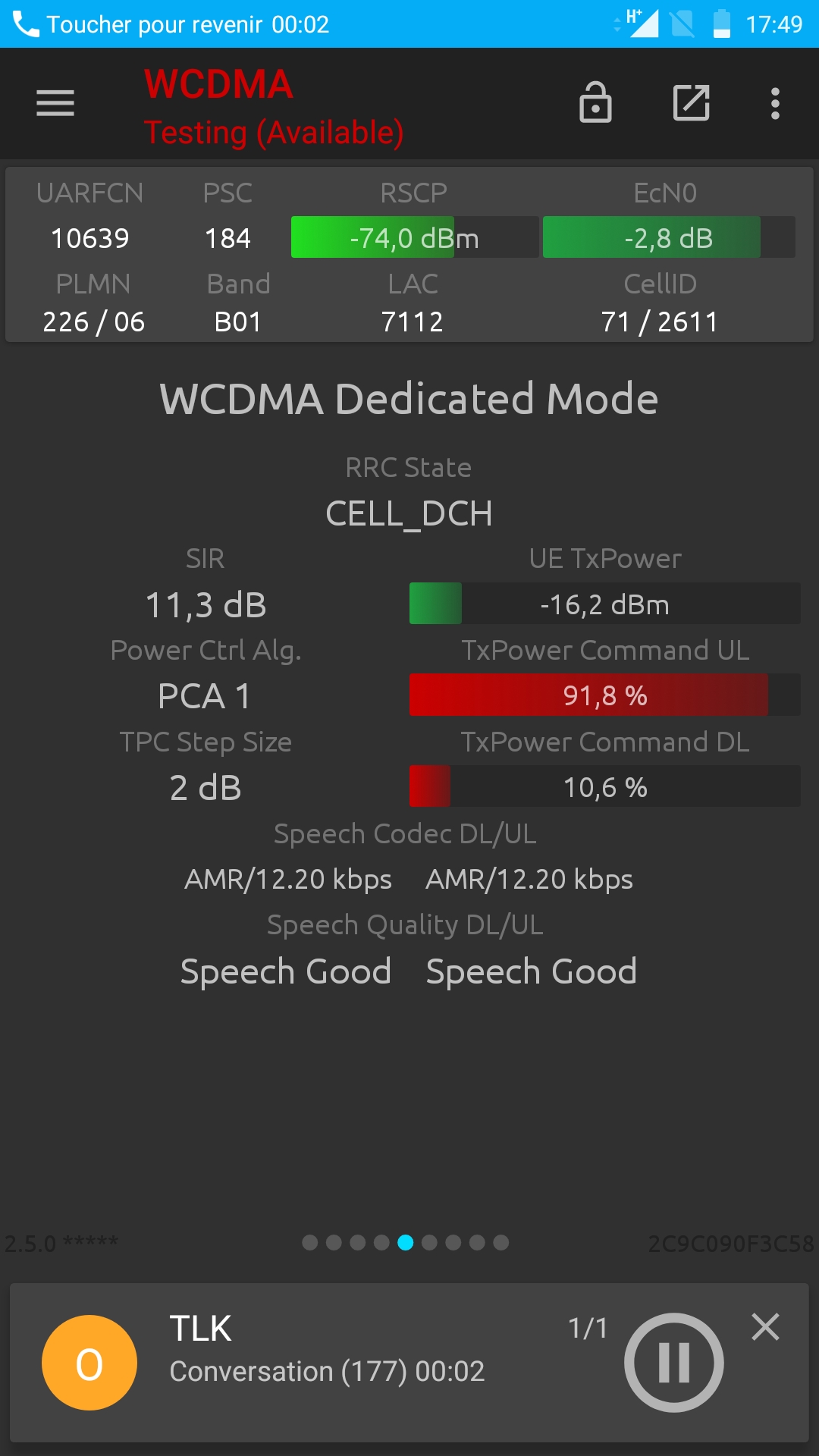Open the hamburger navigation drawer
The image size is (819, 1456).
tap(55, 103)
